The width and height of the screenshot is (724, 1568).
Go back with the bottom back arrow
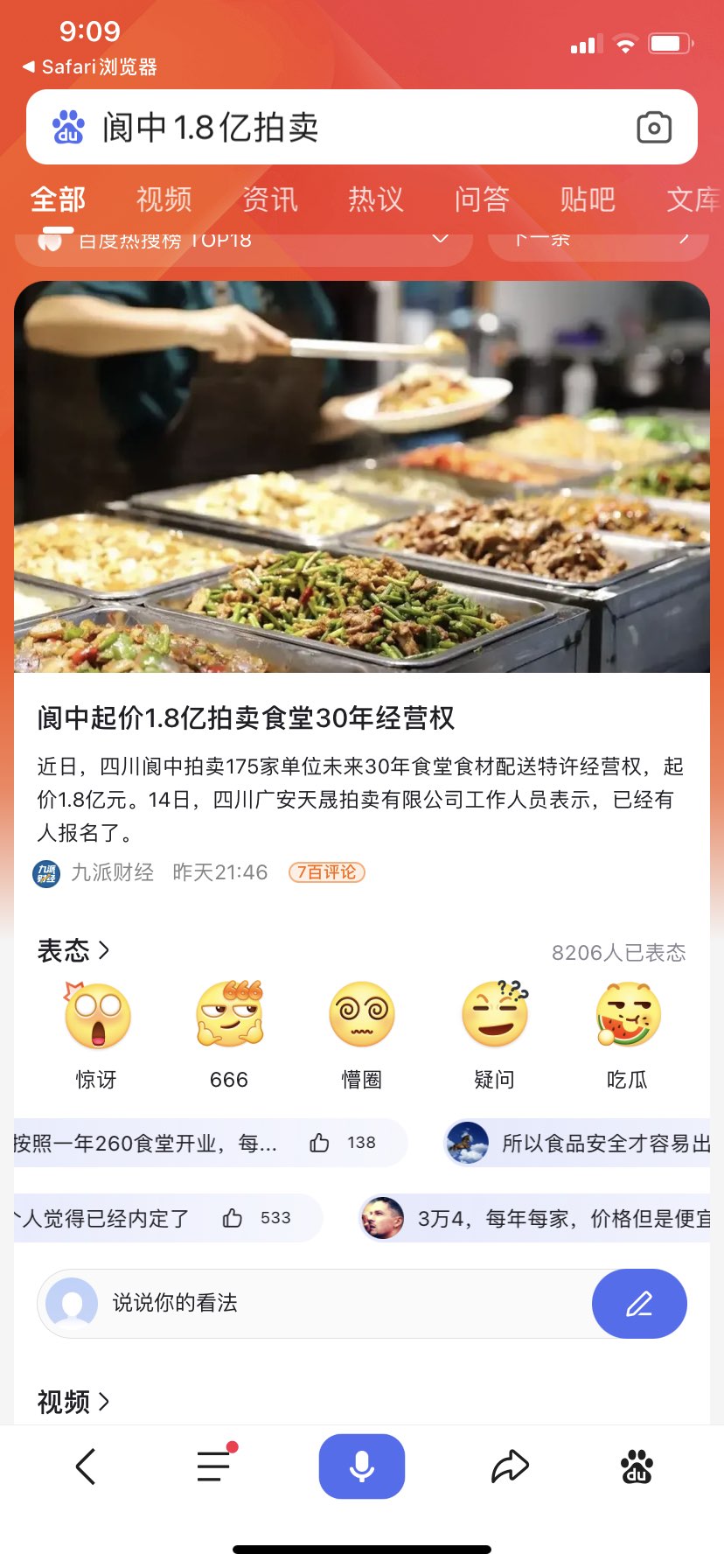coord(86,1466)
